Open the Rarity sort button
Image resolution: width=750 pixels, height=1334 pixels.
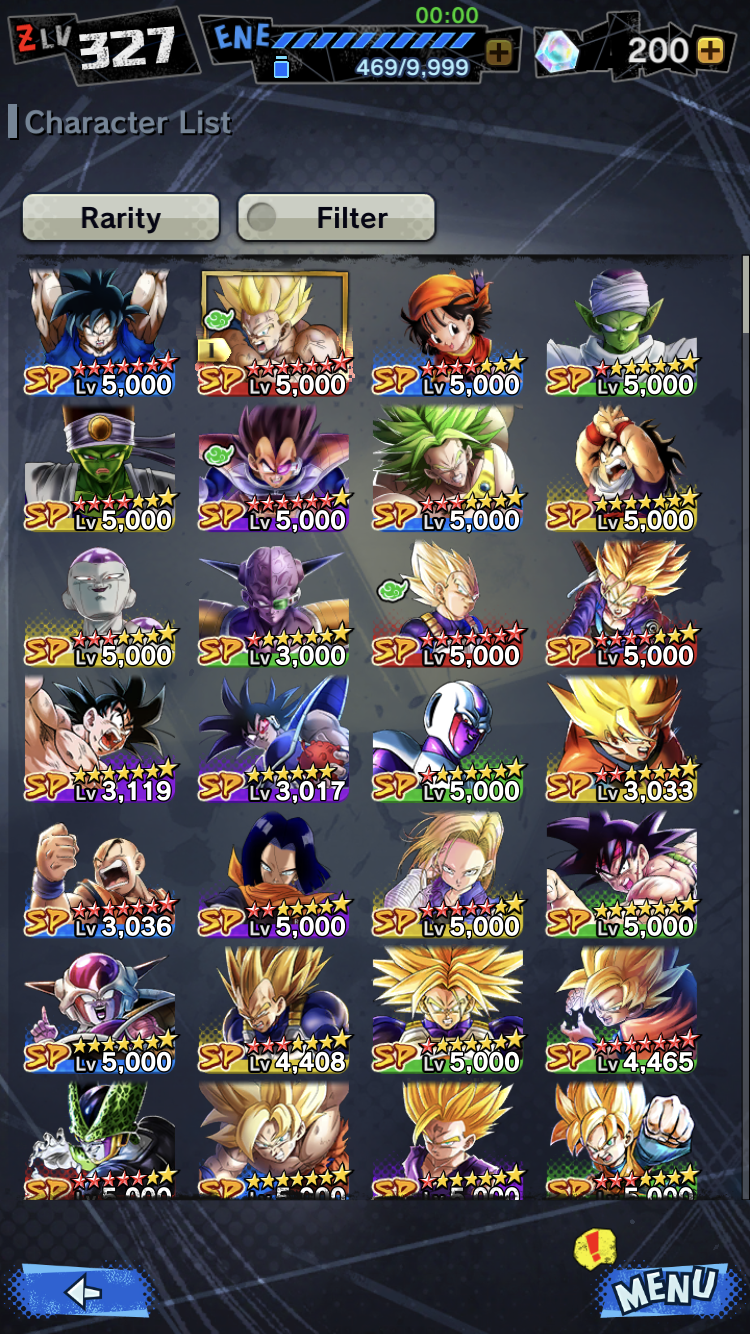tap(121, 217)
